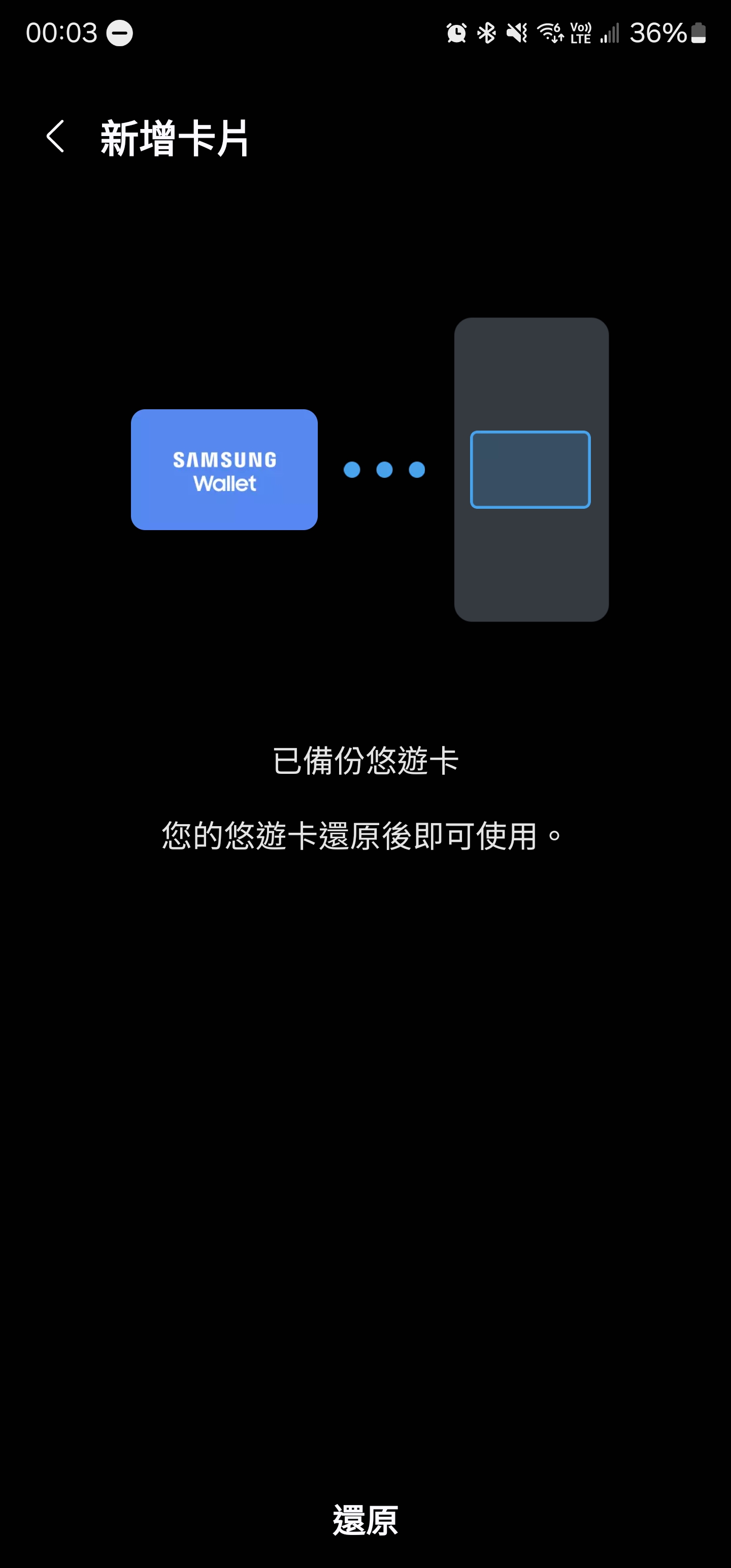Tap the 還原 button to restore EasyCard

[x=365, y=1520]
